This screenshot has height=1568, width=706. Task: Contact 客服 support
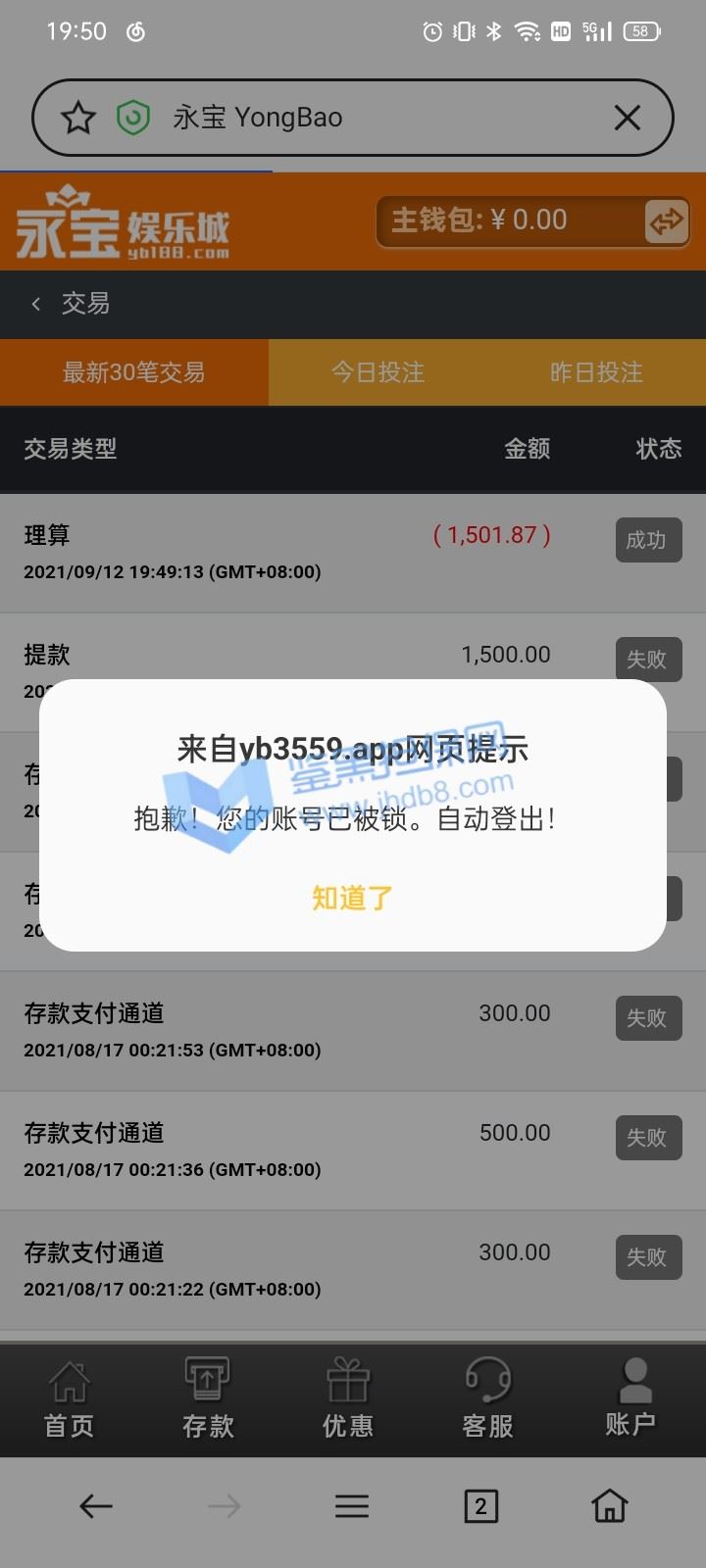coord(488,1398)
